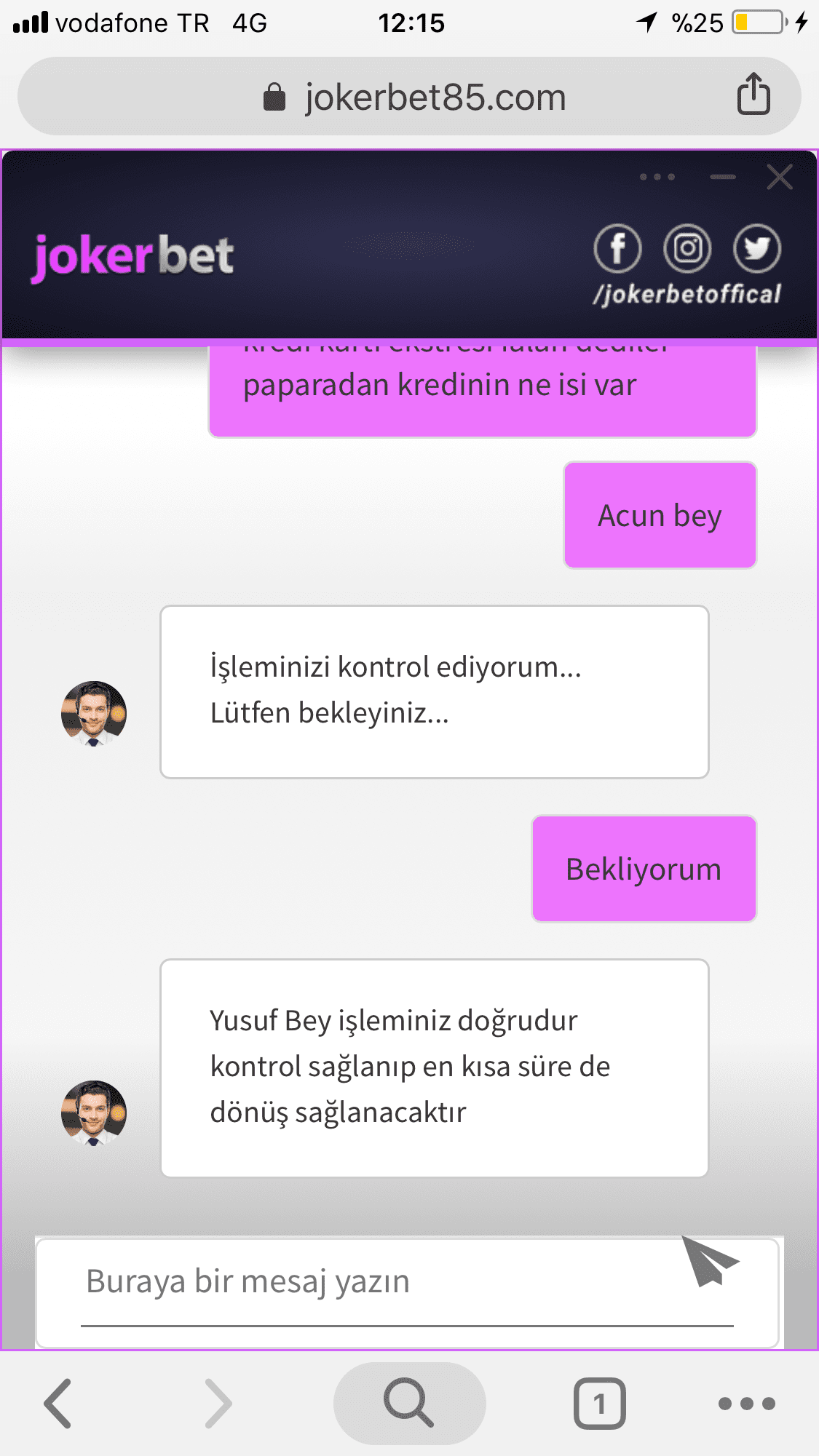
Task: Minimize the live chat window
Action: click(723, 177)
